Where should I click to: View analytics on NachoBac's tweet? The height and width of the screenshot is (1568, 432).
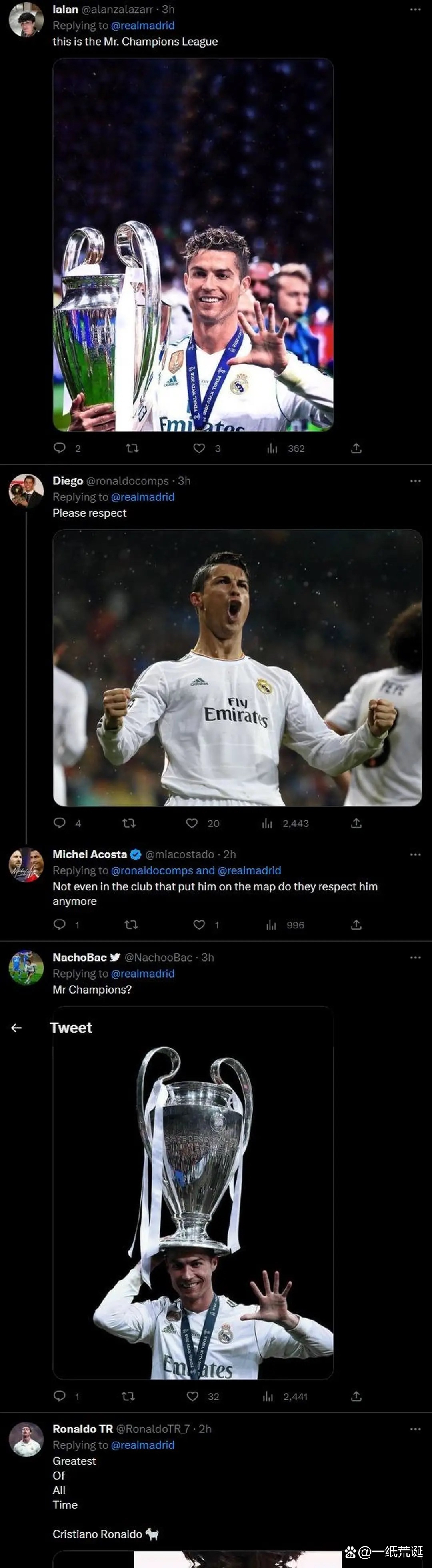[268, 1396]
